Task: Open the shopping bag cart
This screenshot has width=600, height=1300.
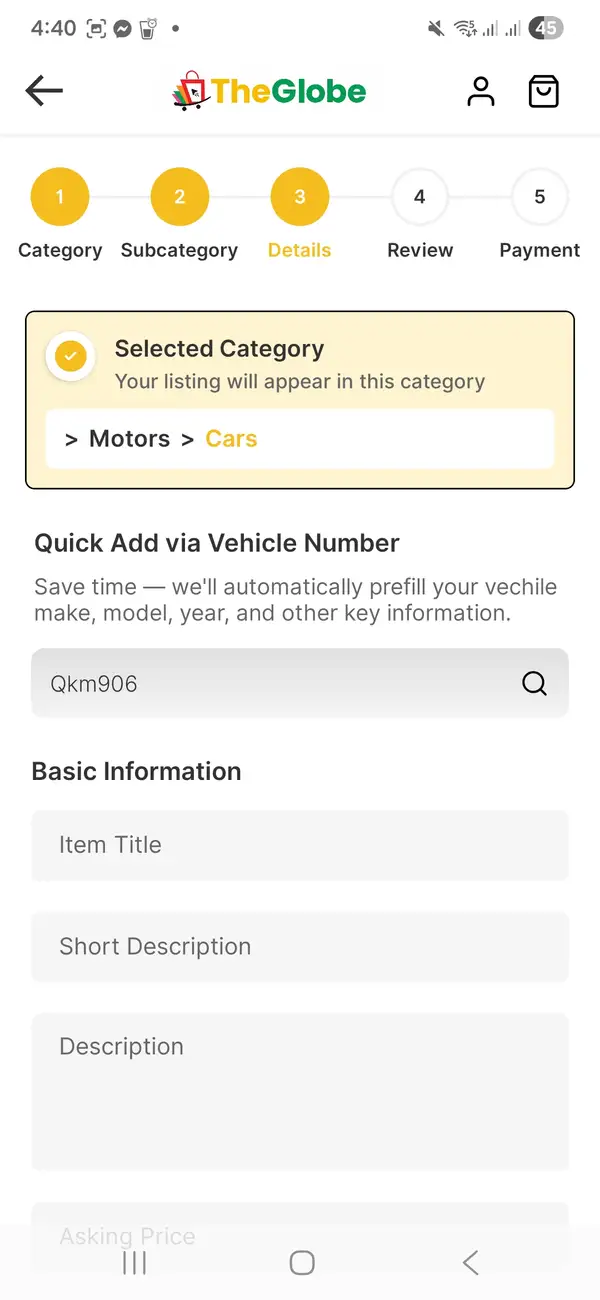Action: point(543,91)
